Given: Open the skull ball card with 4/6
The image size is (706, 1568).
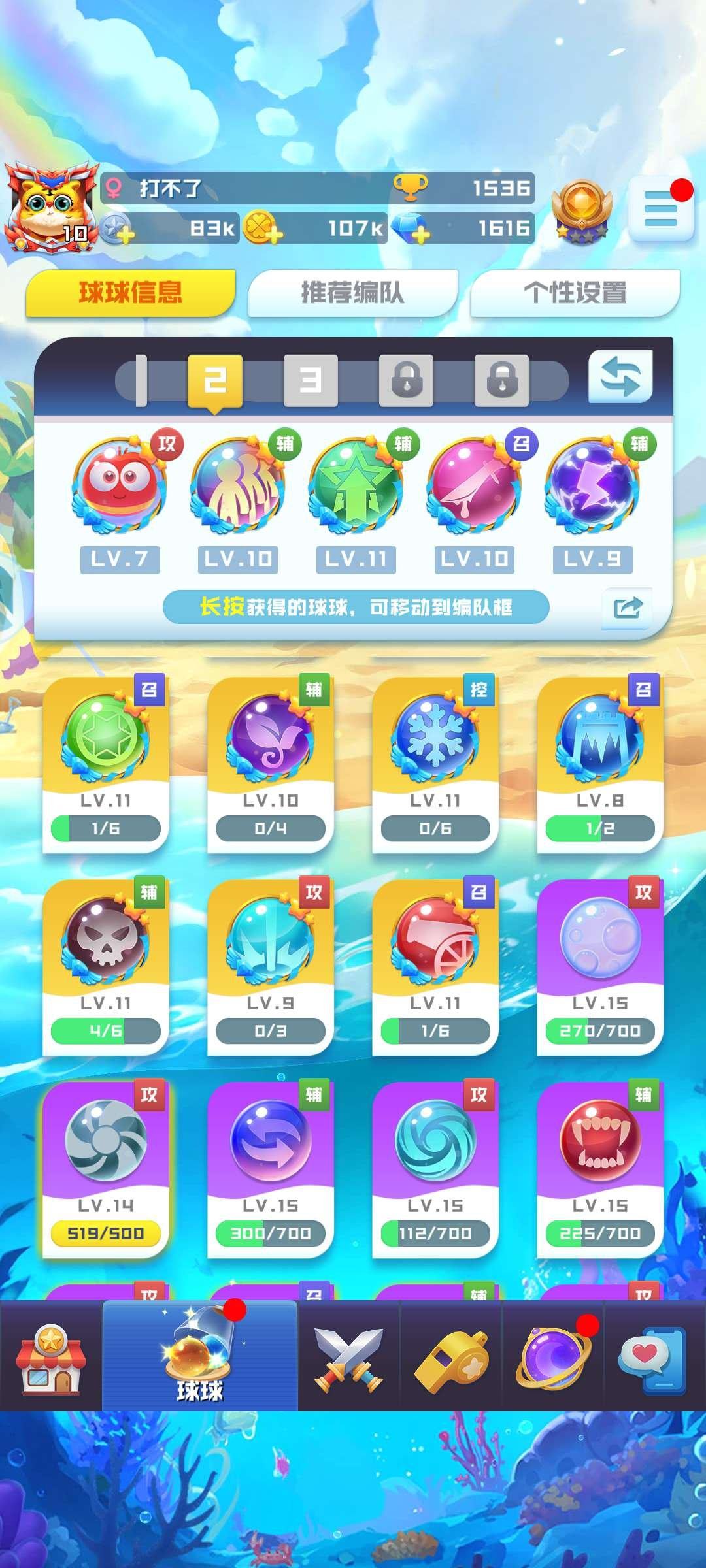Looking at the screenshot, I should pos(105,967).
